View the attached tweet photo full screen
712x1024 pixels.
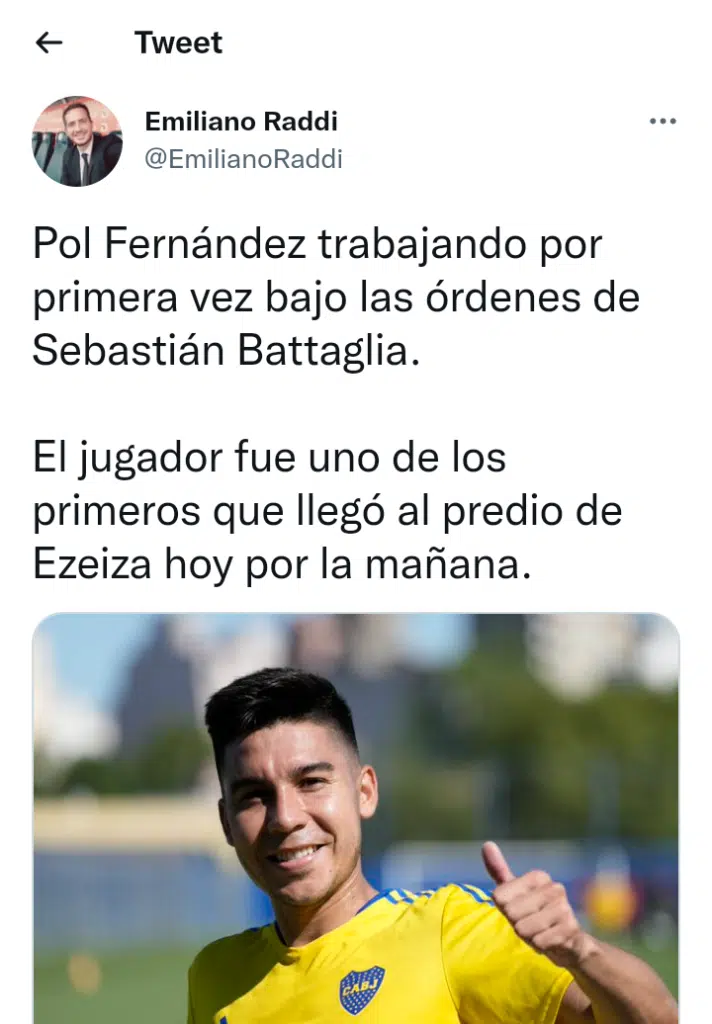click(356, 820)
